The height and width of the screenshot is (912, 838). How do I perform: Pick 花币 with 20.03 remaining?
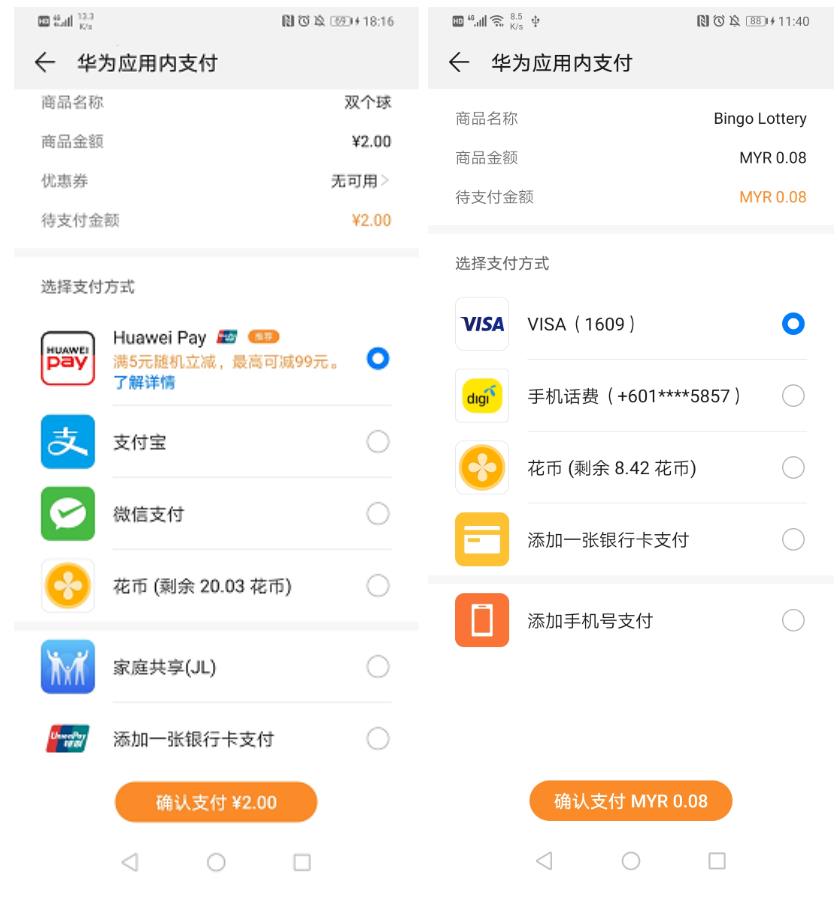(377, 586)
